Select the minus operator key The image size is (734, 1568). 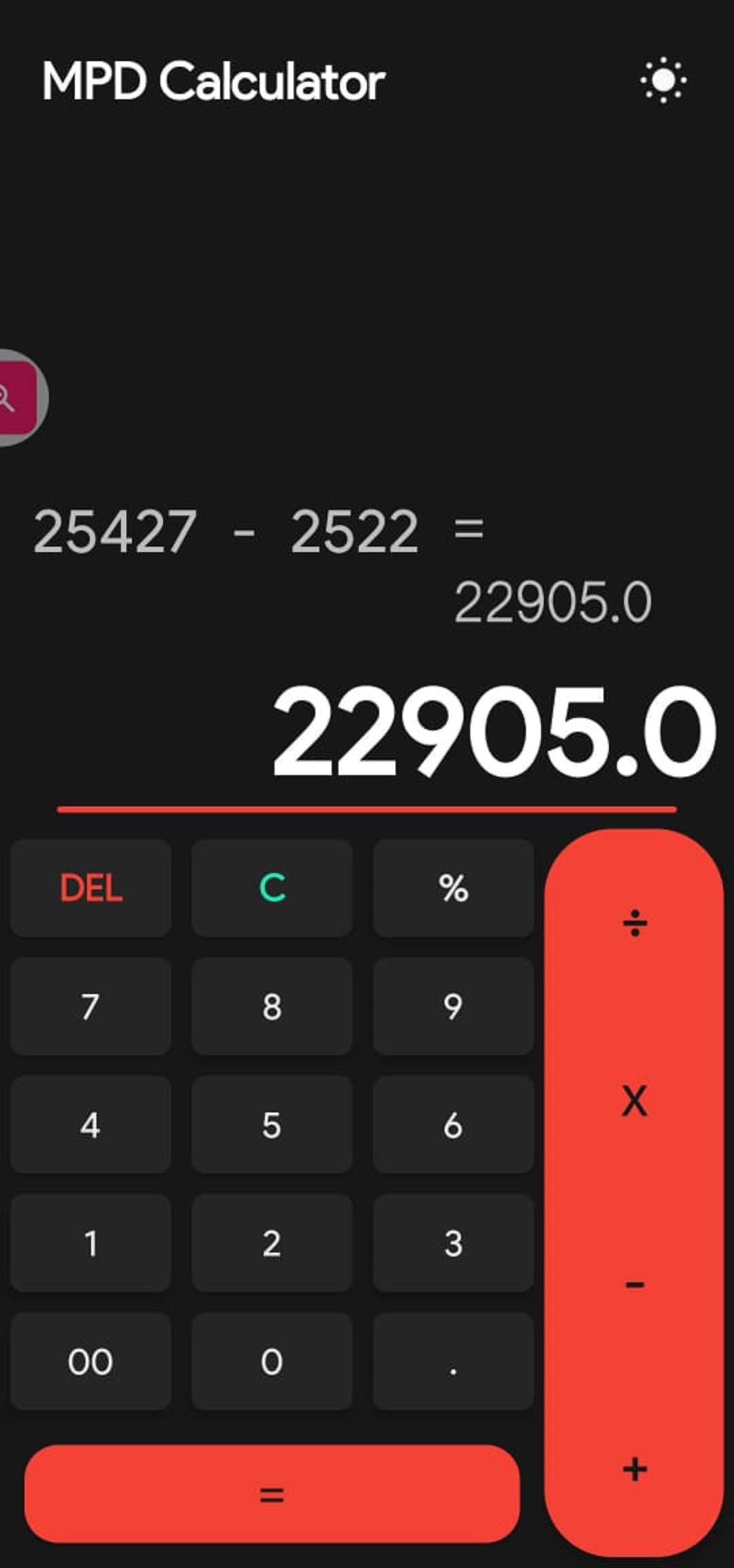(634, 1284)
